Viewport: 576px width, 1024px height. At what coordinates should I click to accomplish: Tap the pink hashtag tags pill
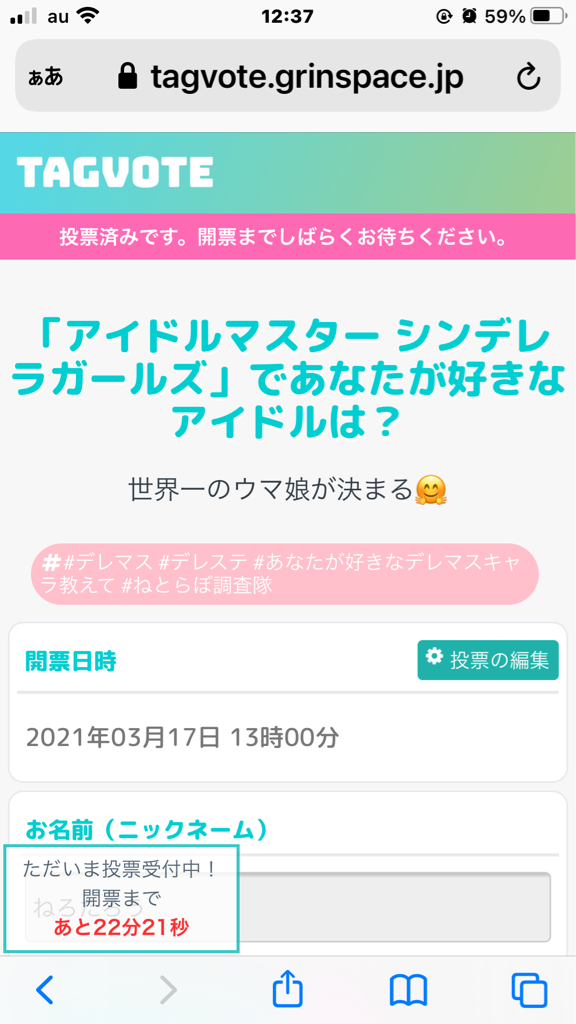pyautogui.click(x=285, y=573)
